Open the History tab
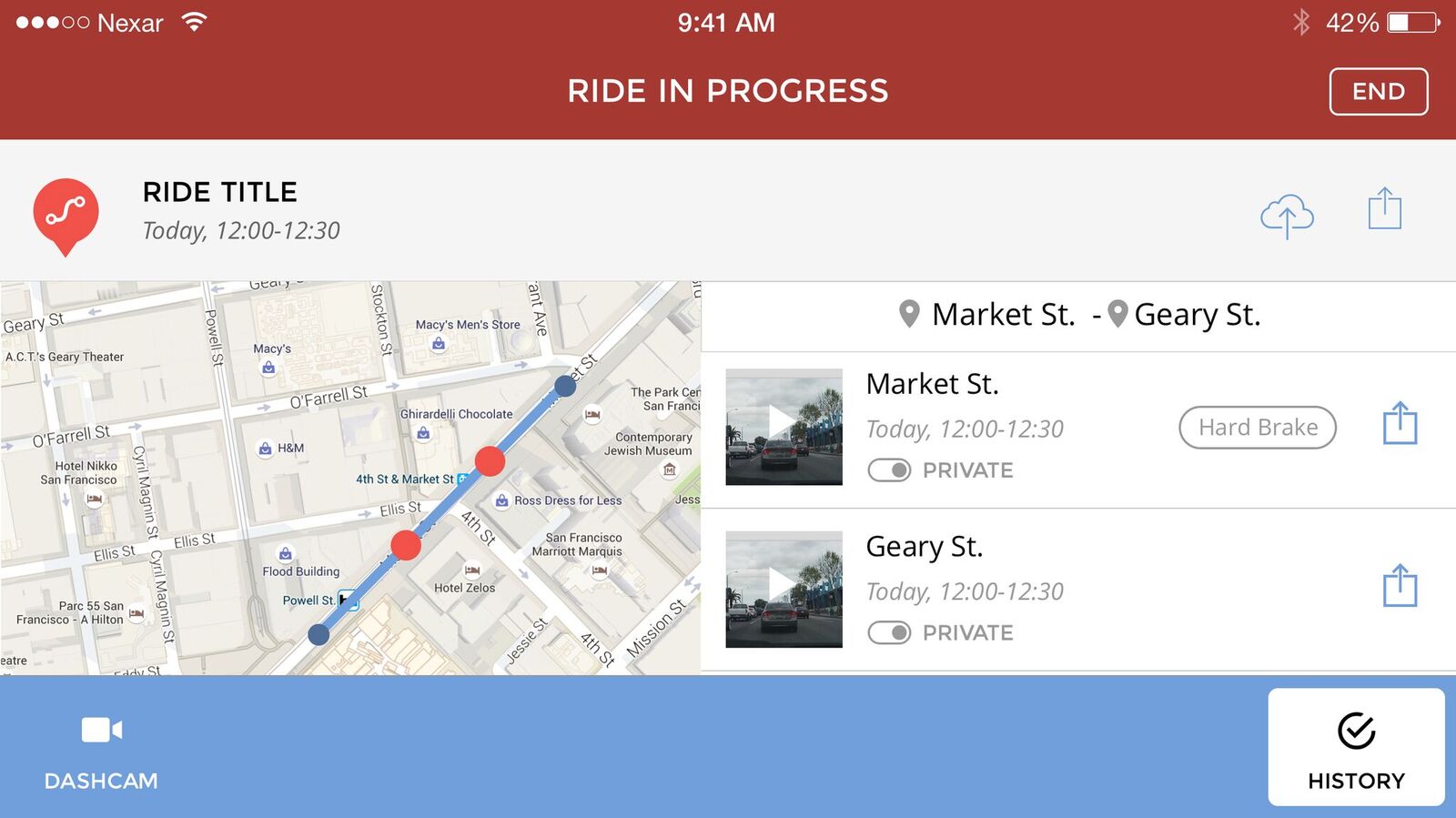This screenshot has width=1456, height=818. [1355, 748]
